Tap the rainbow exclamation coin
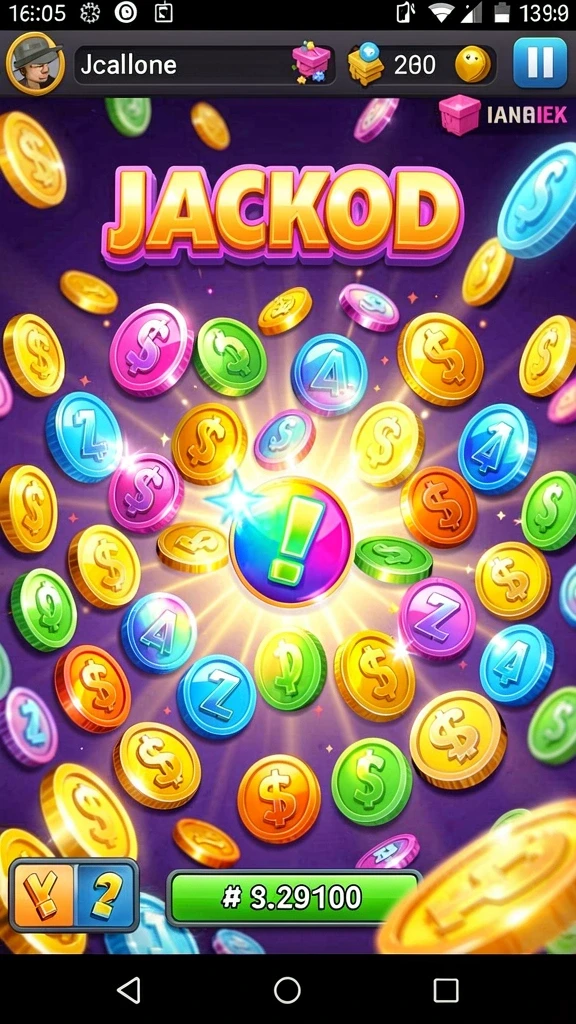The width and height of the screenshot is (576, 1024). [291, 540]
